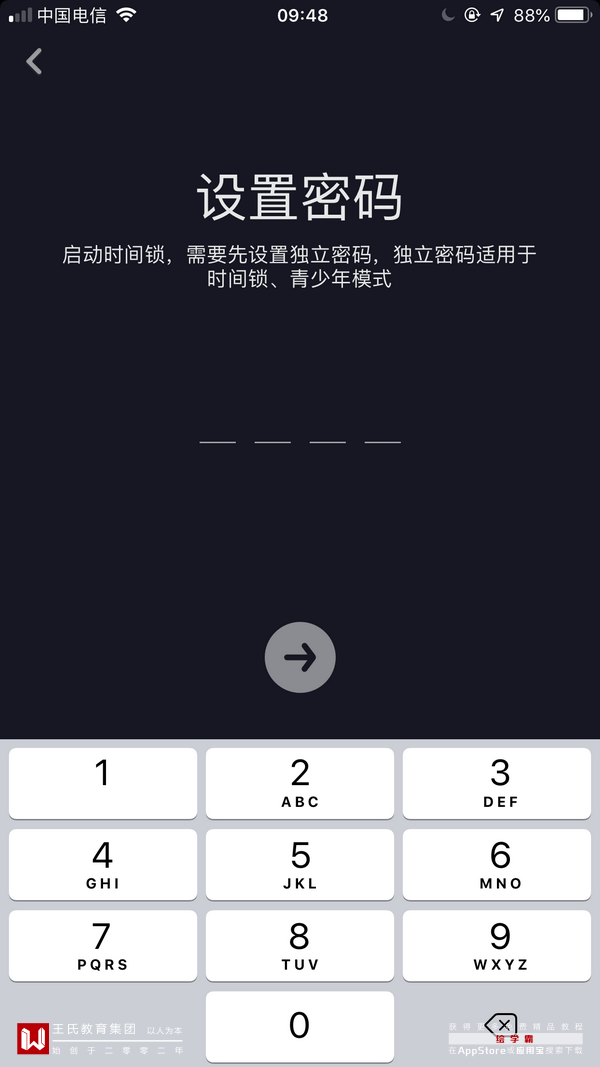Tap the 3 DEF key
600x1067 pixels.
point(497,783)
